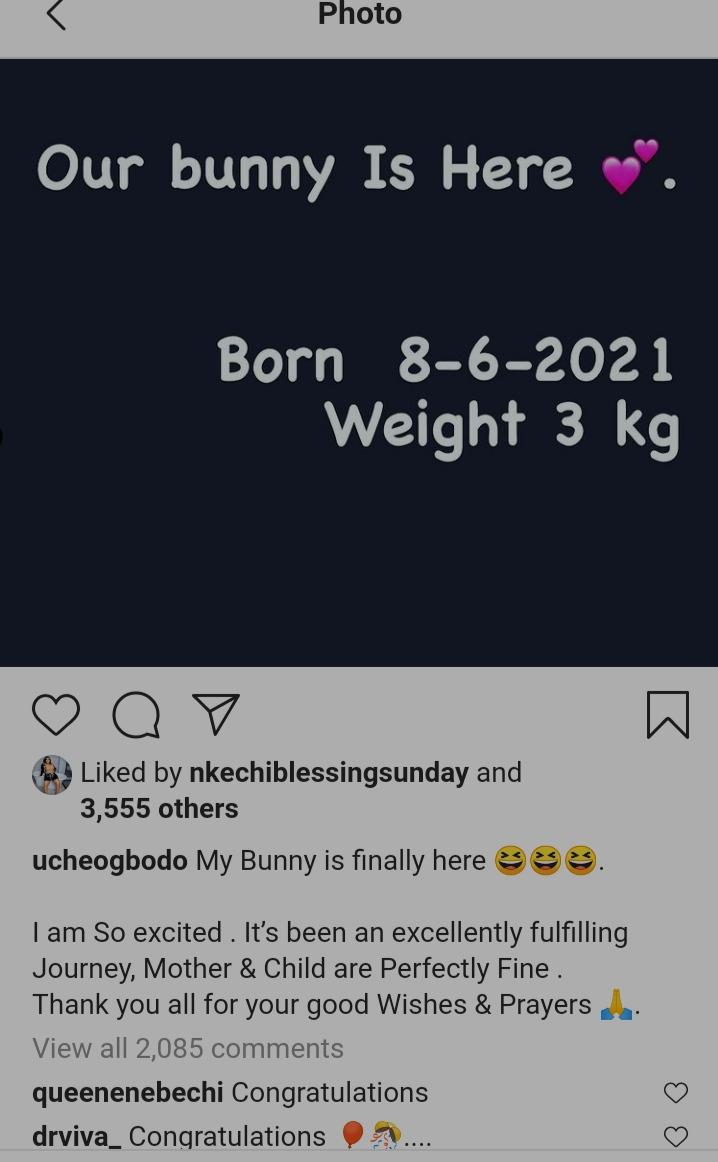Image resolution: width=718 pixels, height=1162 pixels.
Task: Like the ucheogbodo post
Action: [56, 714]
